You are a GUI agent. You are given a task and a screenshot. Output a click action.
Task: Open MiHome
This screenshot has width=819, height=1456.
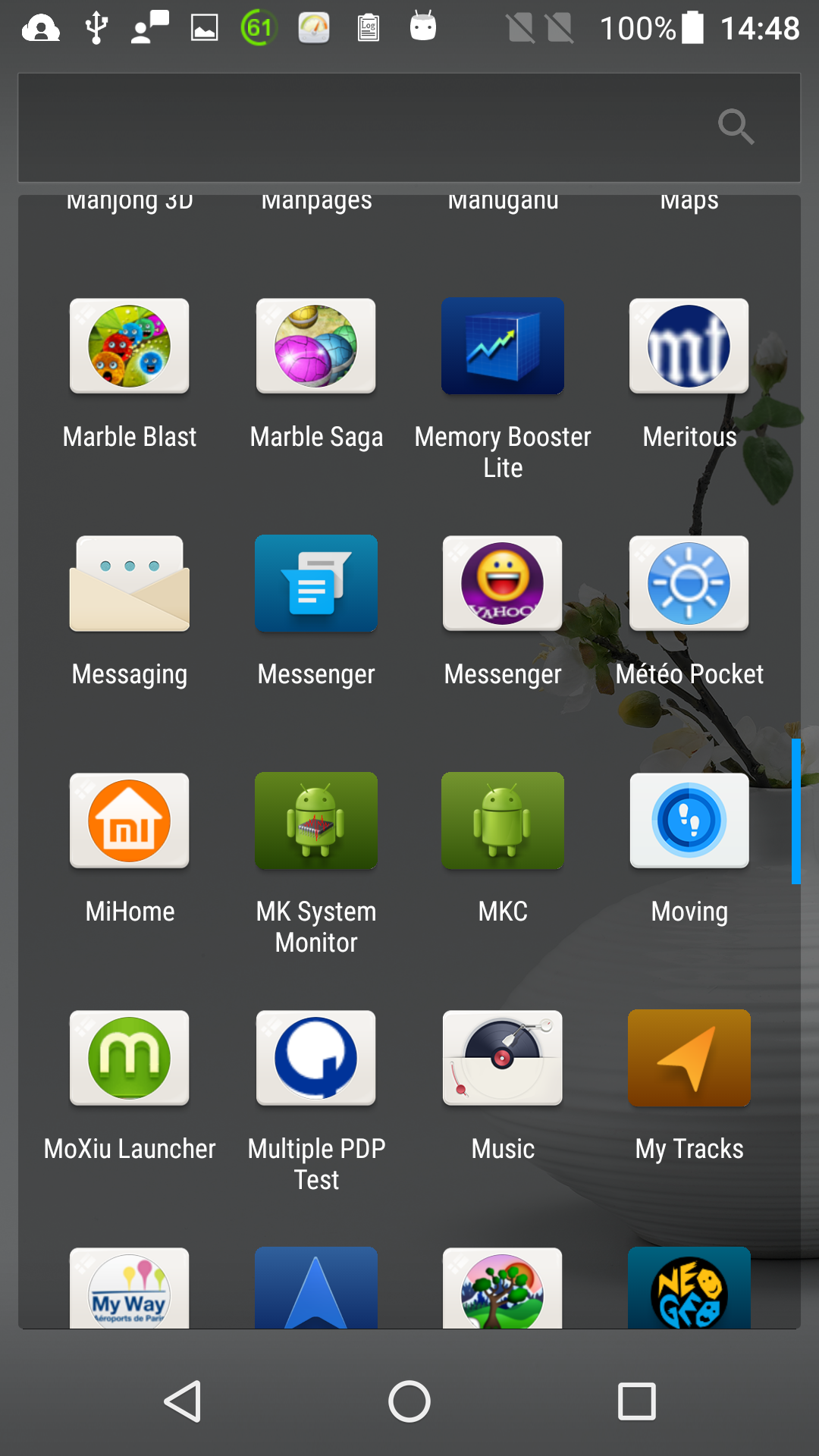click(x=130, y=821)
